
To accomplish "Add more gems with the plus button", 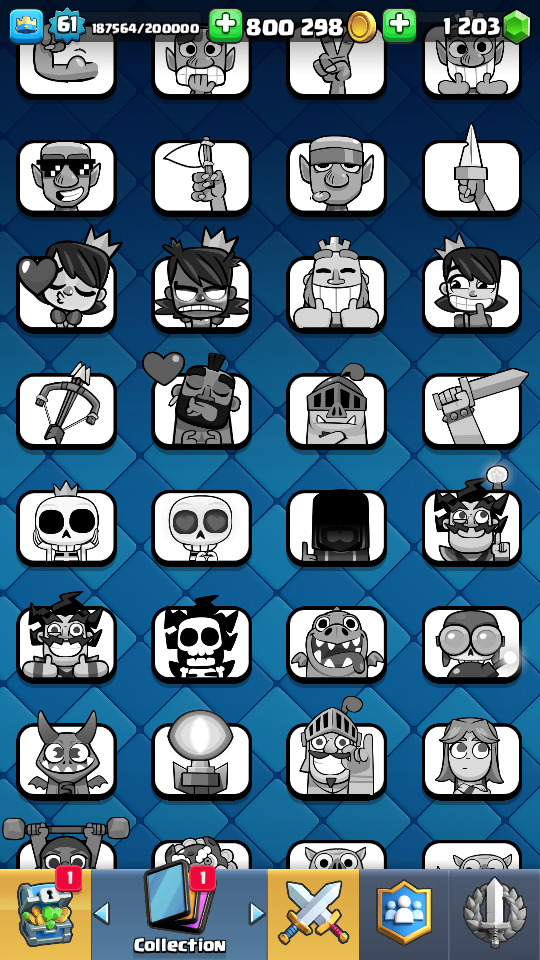I will coord(399,26).
